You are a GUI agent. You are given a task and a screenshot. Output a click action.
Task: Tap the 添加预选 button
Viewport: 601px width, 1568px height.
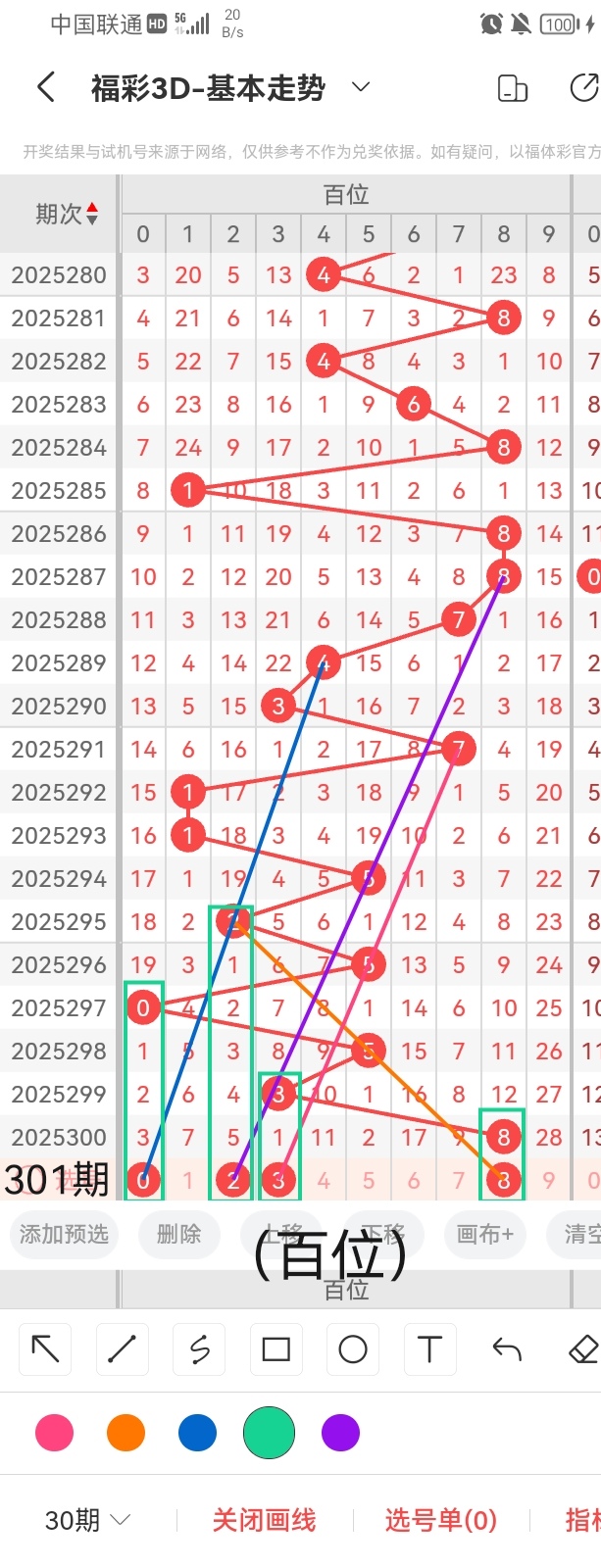coord(64,1234)
